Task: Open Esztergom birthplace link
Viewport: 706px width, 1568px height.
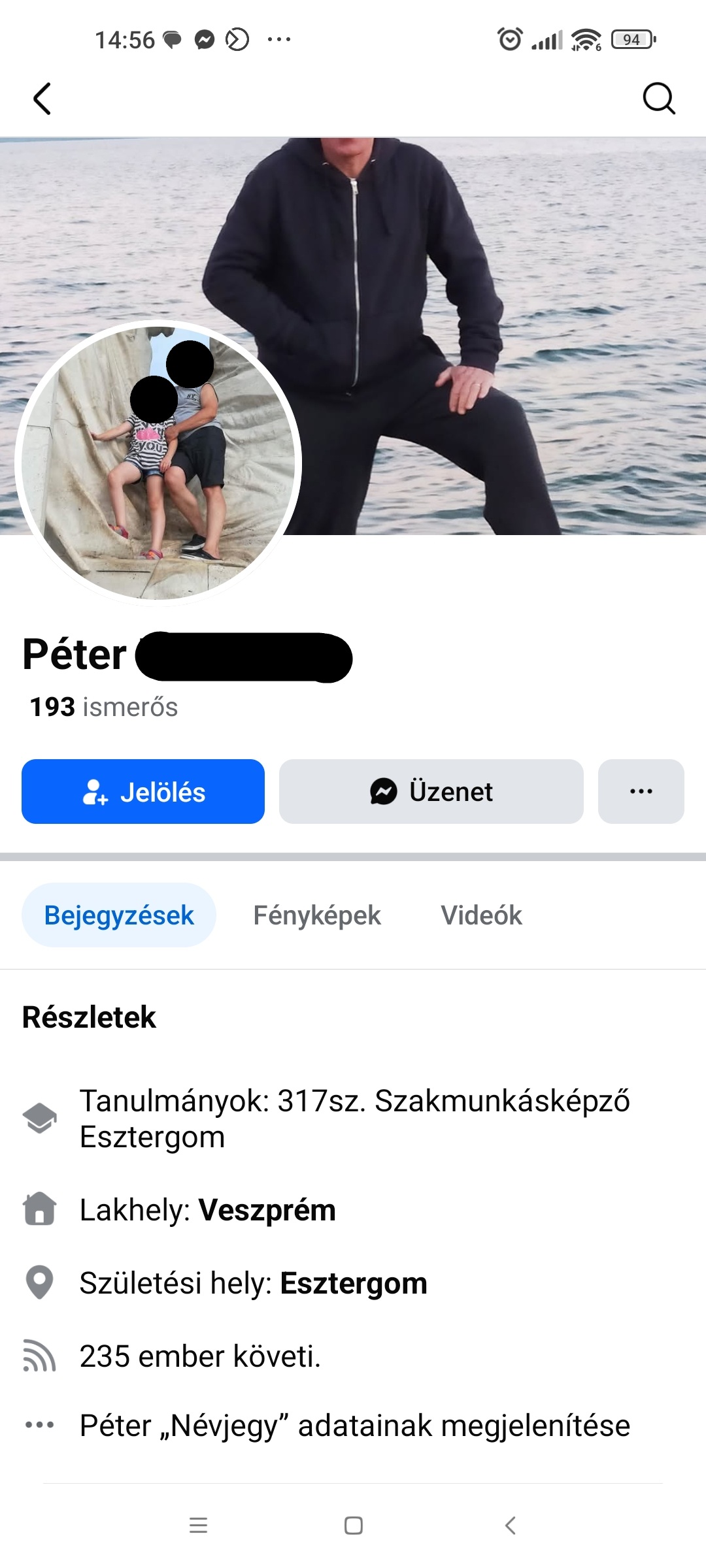Action: point(354,1283)
